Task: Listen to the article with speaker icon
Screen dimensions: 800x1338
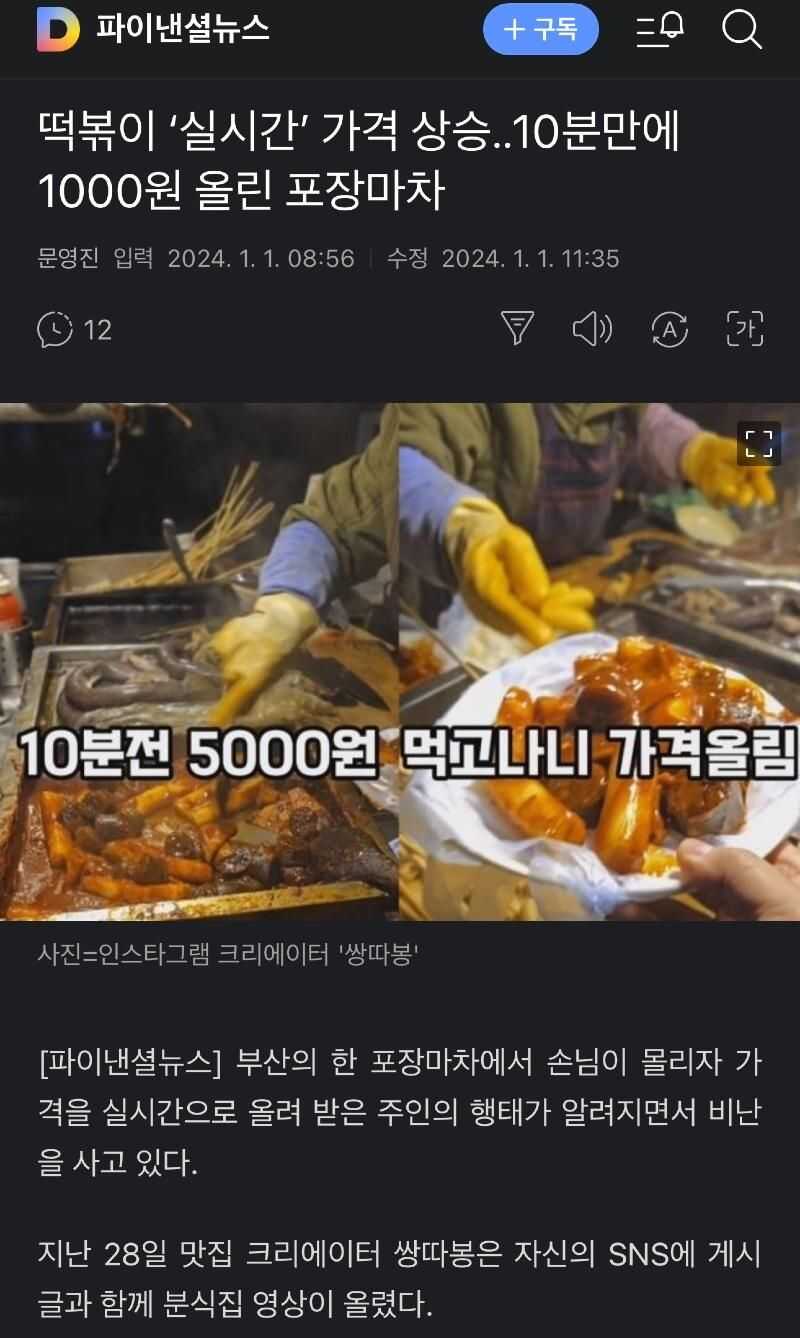Action: [592, 328]
